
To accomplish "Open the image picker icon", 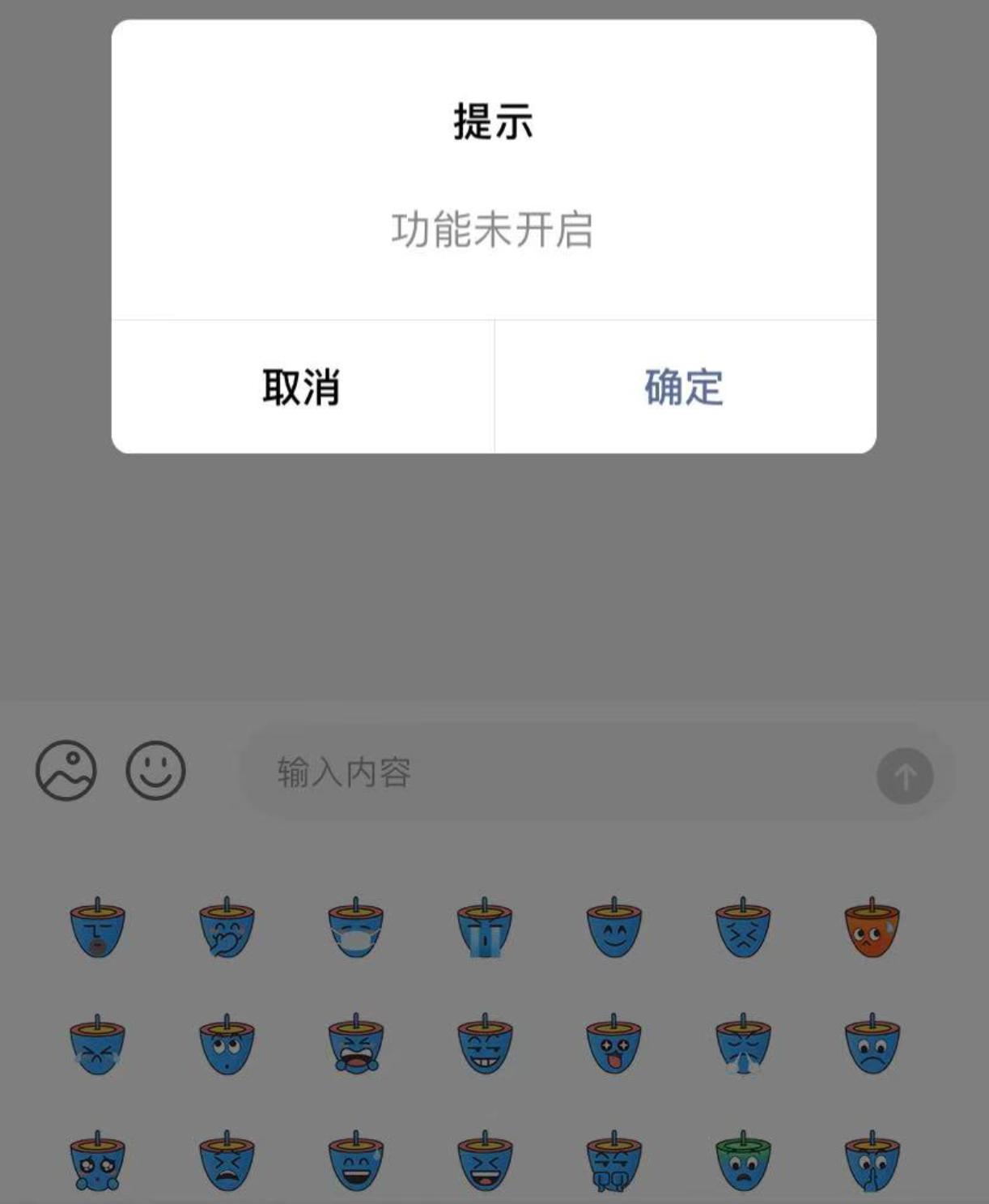I will click(x=66, y=771).
